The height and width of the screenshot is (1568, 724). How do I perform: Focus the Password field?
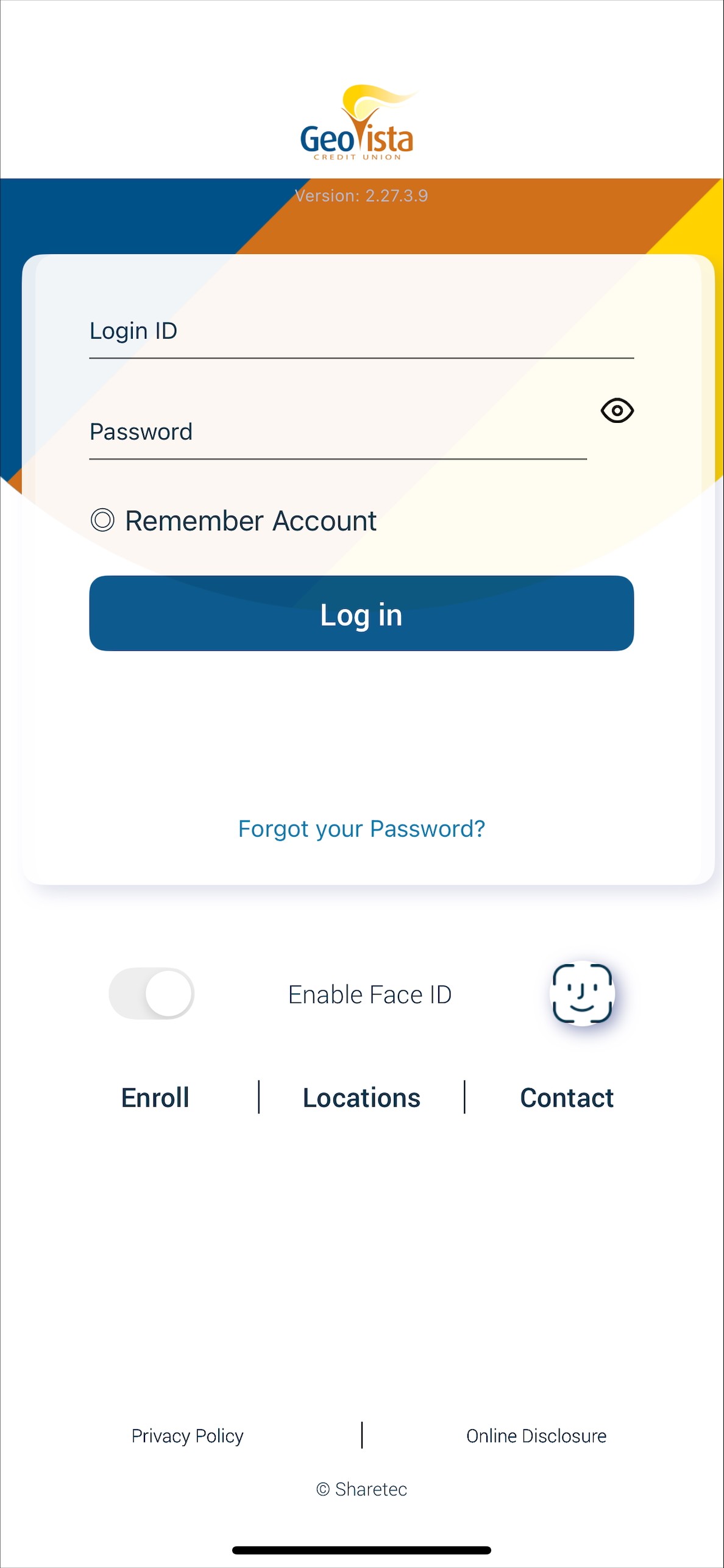point(338,433)
